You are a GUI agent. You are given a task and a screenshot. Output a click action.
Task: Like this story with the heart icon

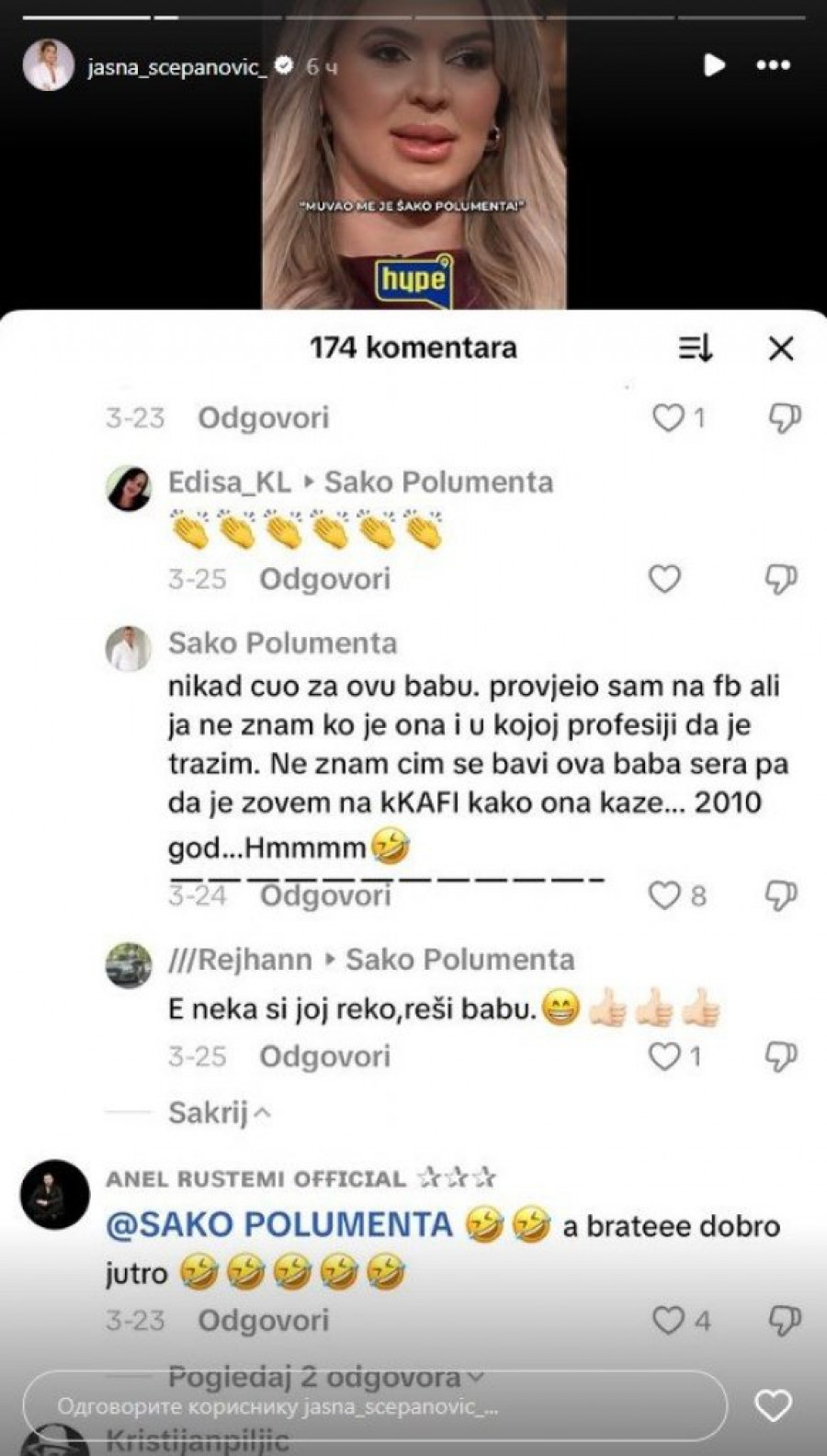click(x=773, y=1405)
